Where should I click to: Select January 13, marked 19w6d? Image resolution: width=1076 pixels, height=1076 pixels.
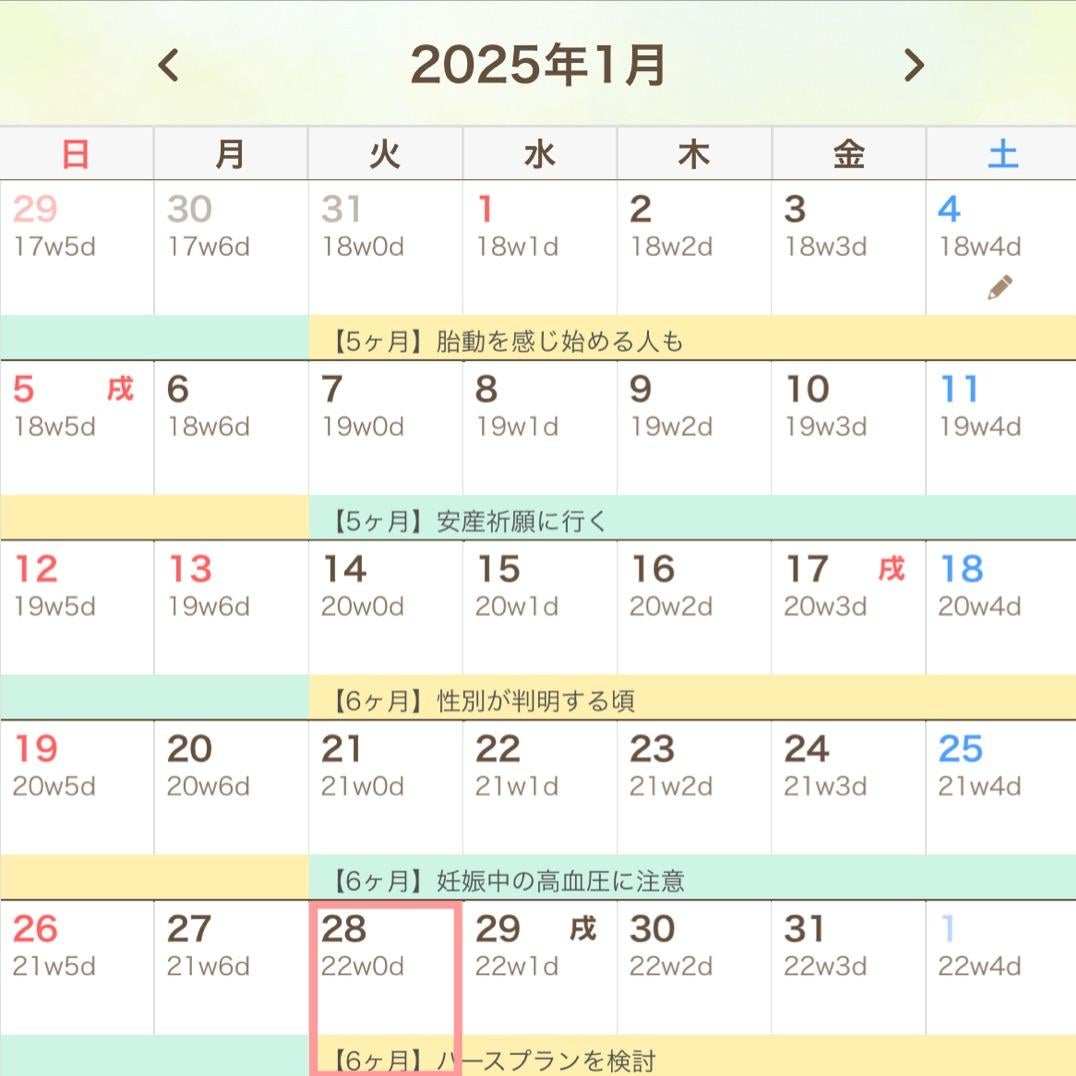tap(230, 607)
